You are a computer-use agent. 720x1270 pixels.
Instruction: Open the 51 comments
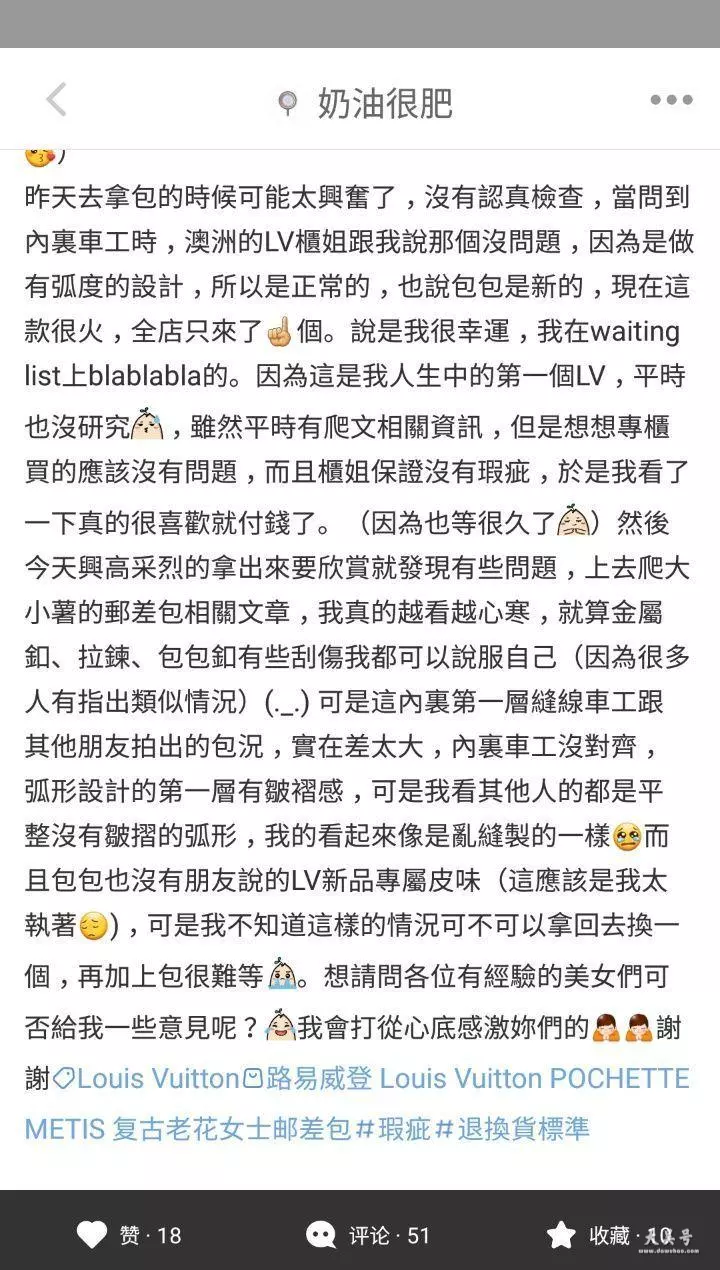click(x=368, y=1235)
